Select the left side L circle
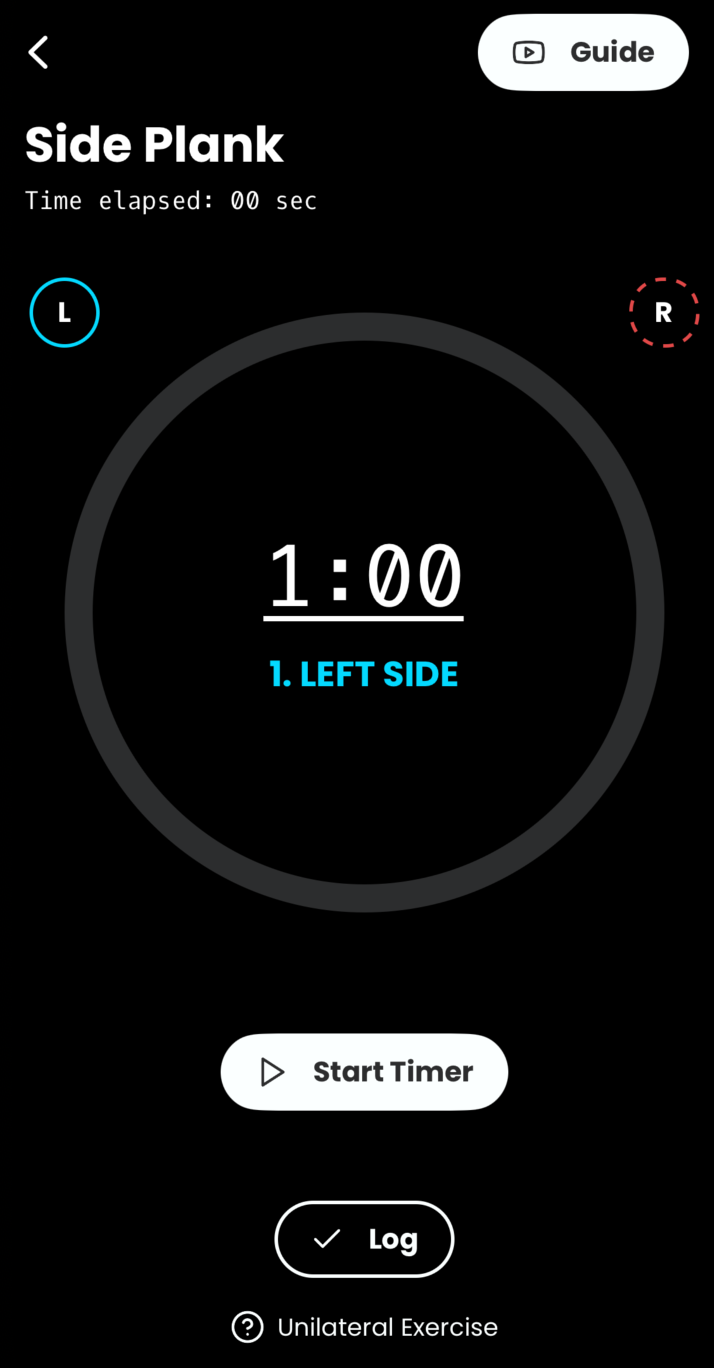The height and width of the screenshot is (1368, 714). pos(64,313)
